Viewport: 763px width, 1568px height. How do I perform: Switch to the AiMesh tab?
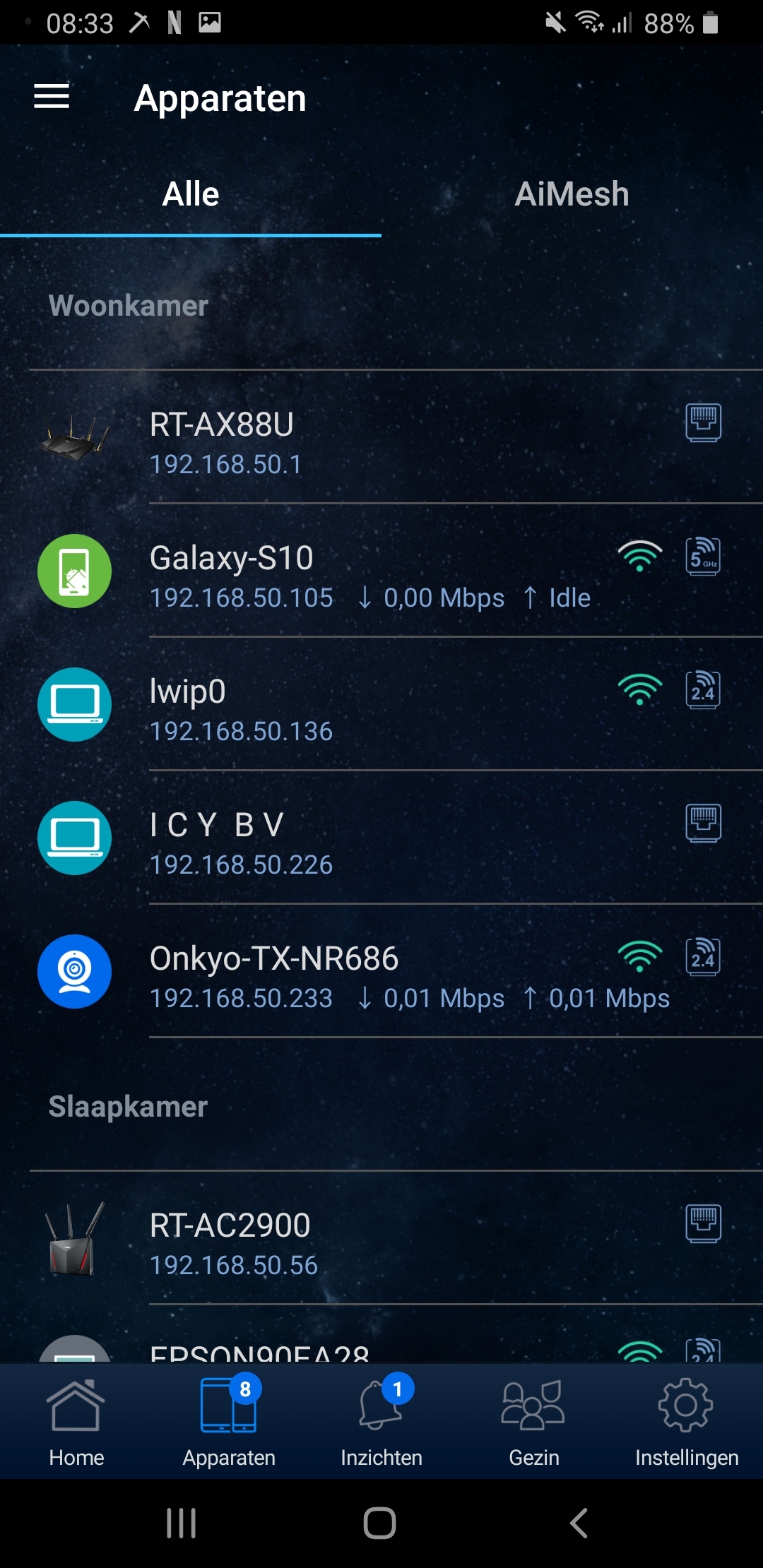[x=572, y=194]
